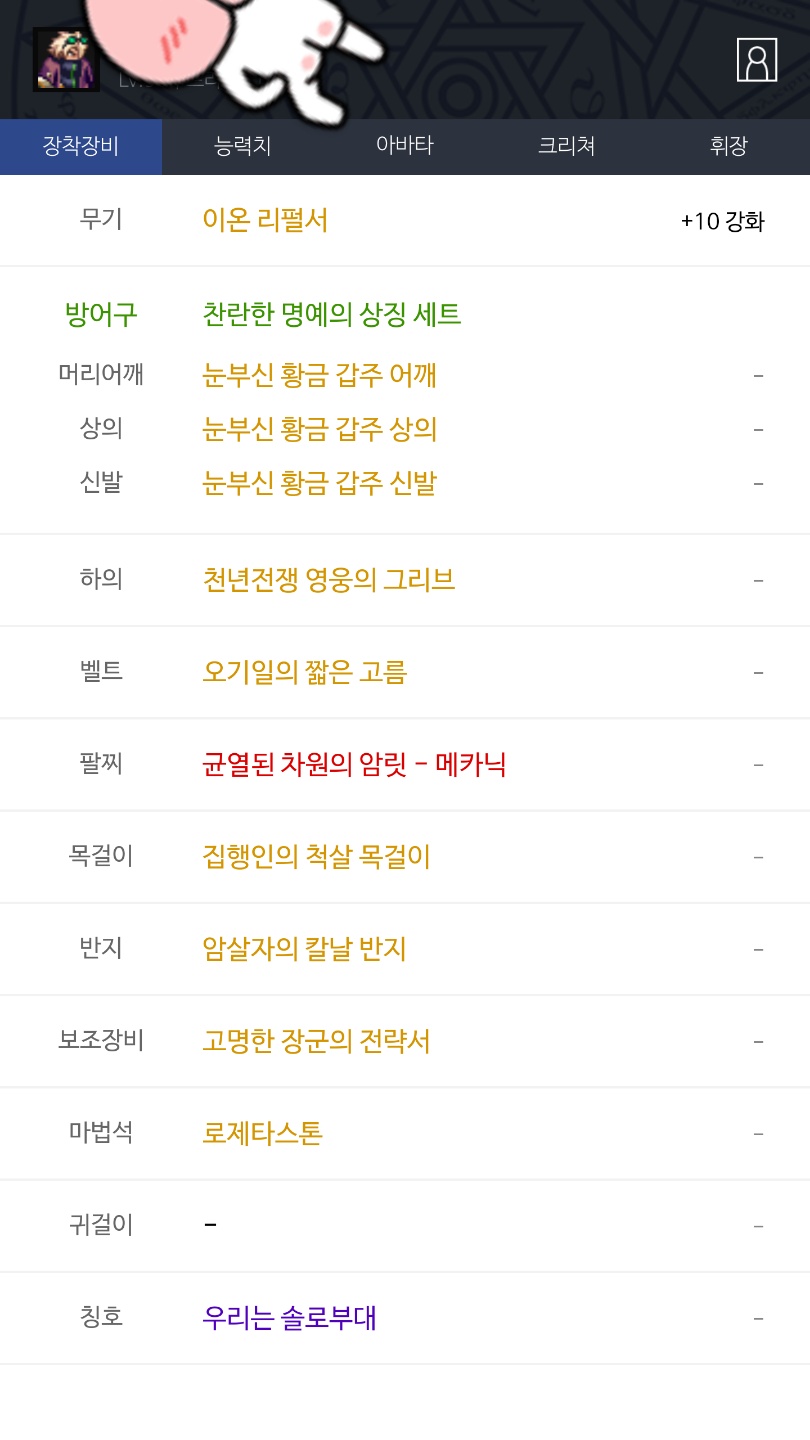Go to the 휘장 tab
Screen dimensions: 810x1440
tap(729, 146)
